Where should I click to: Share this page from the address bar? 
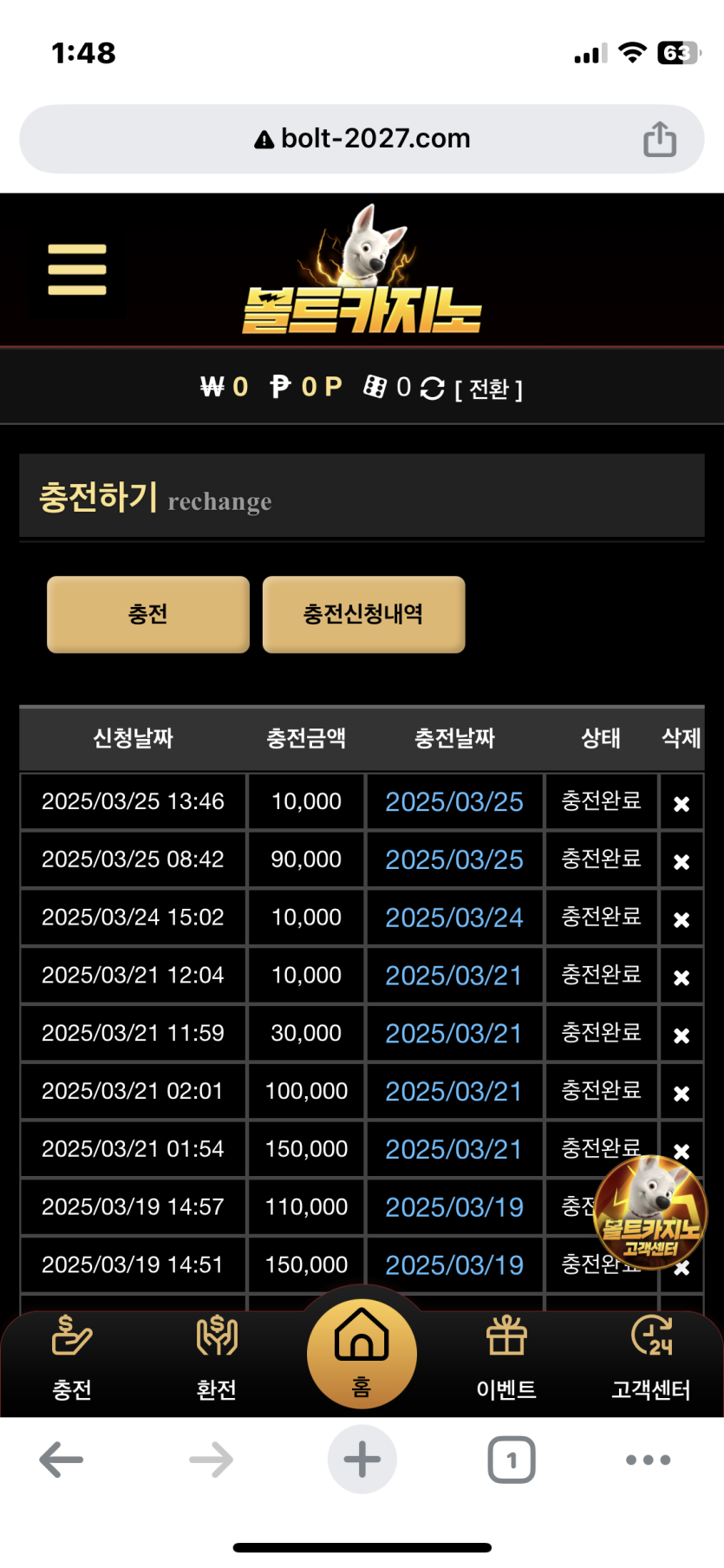pyautogui.click(x=659, y=140)
